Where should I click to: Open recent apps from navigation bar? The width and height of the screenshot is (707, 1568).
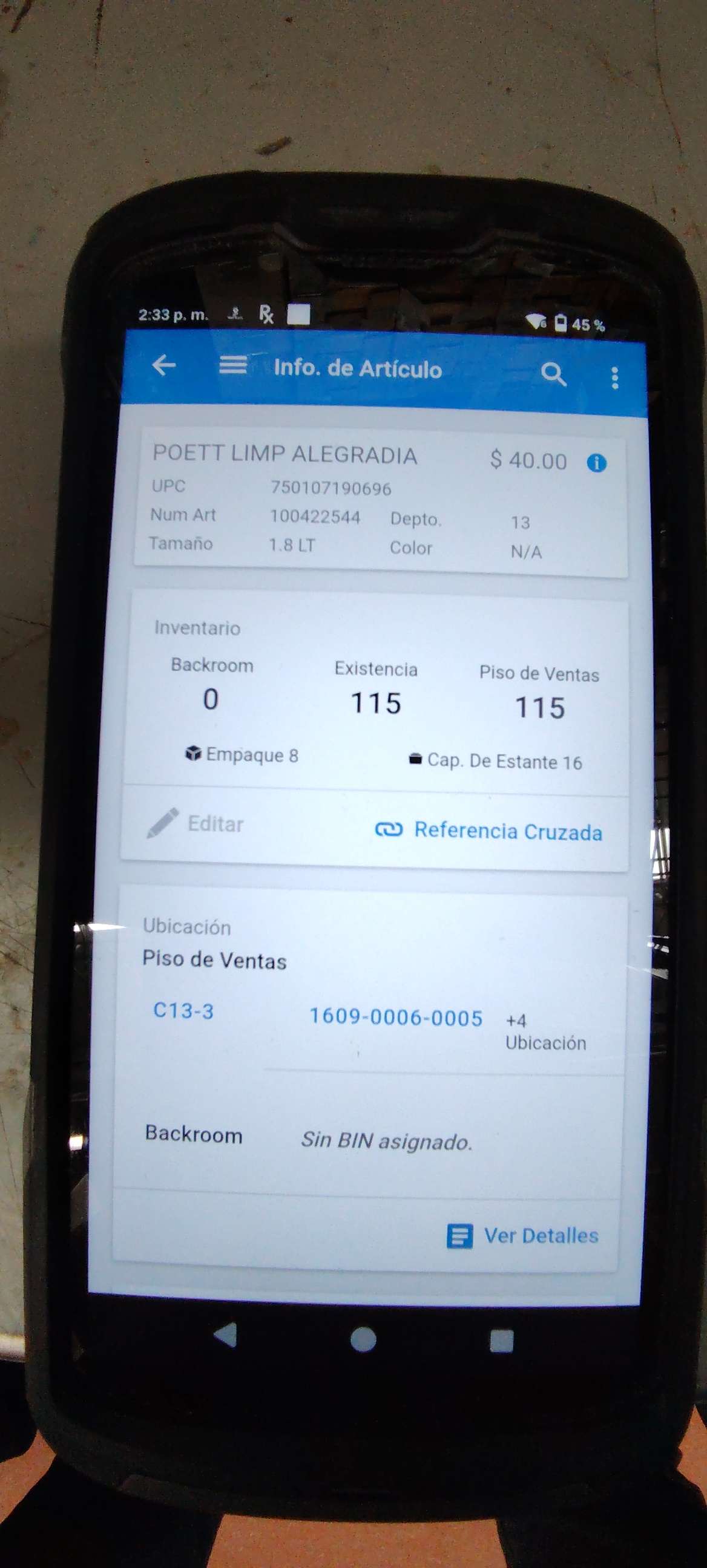[502, 1341]
